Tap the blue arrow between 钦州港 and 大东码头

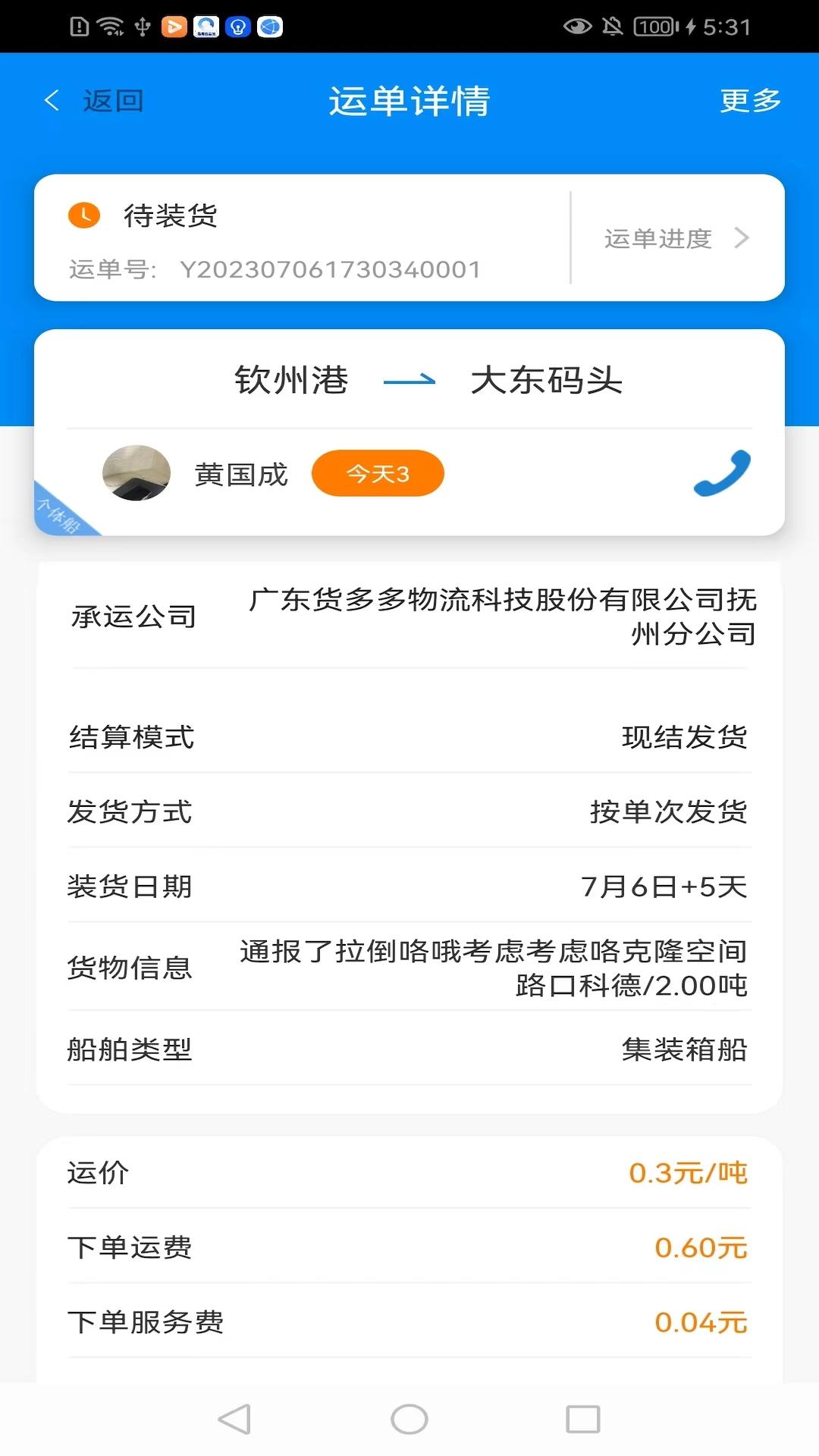pos(409,381)
